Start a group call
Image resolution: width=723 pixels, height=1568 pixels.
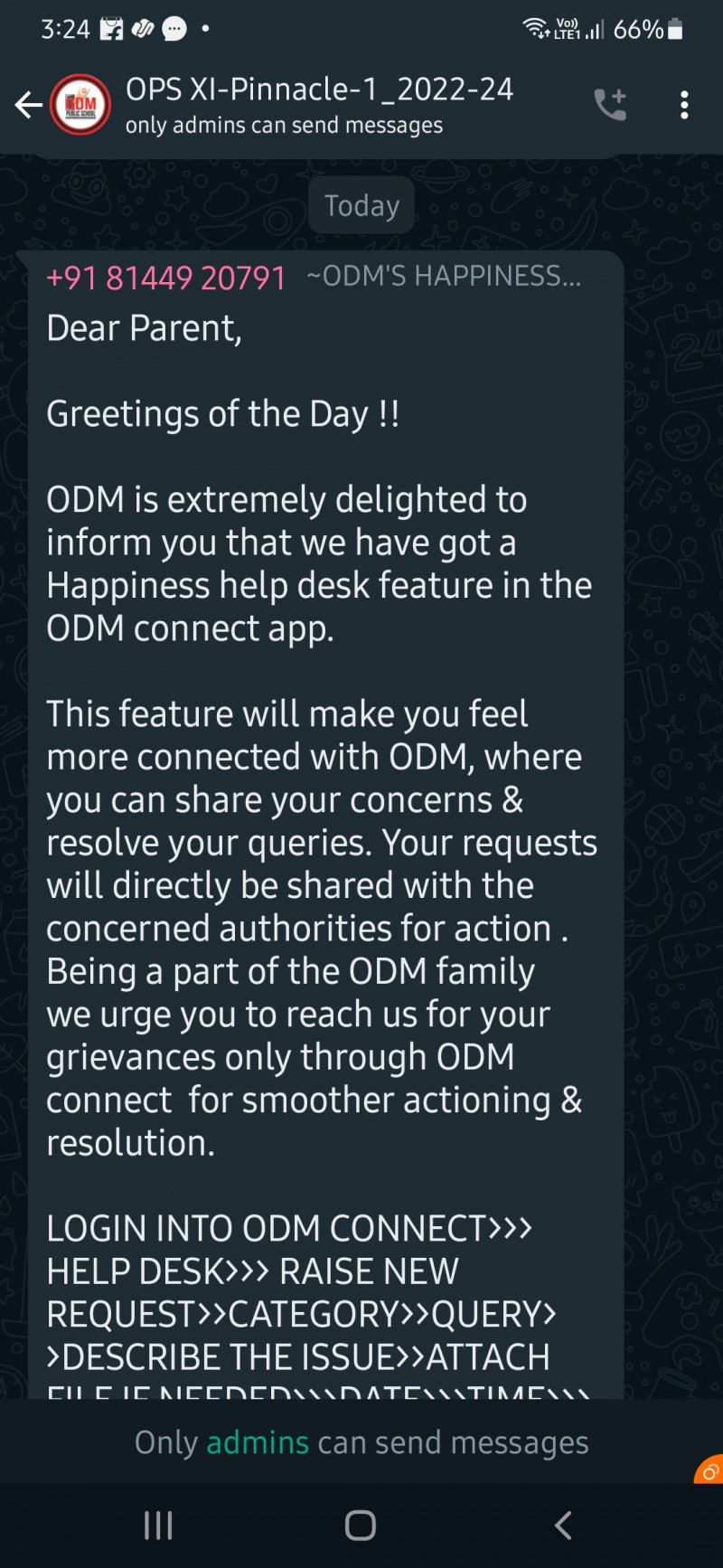(x=610, y=105)
